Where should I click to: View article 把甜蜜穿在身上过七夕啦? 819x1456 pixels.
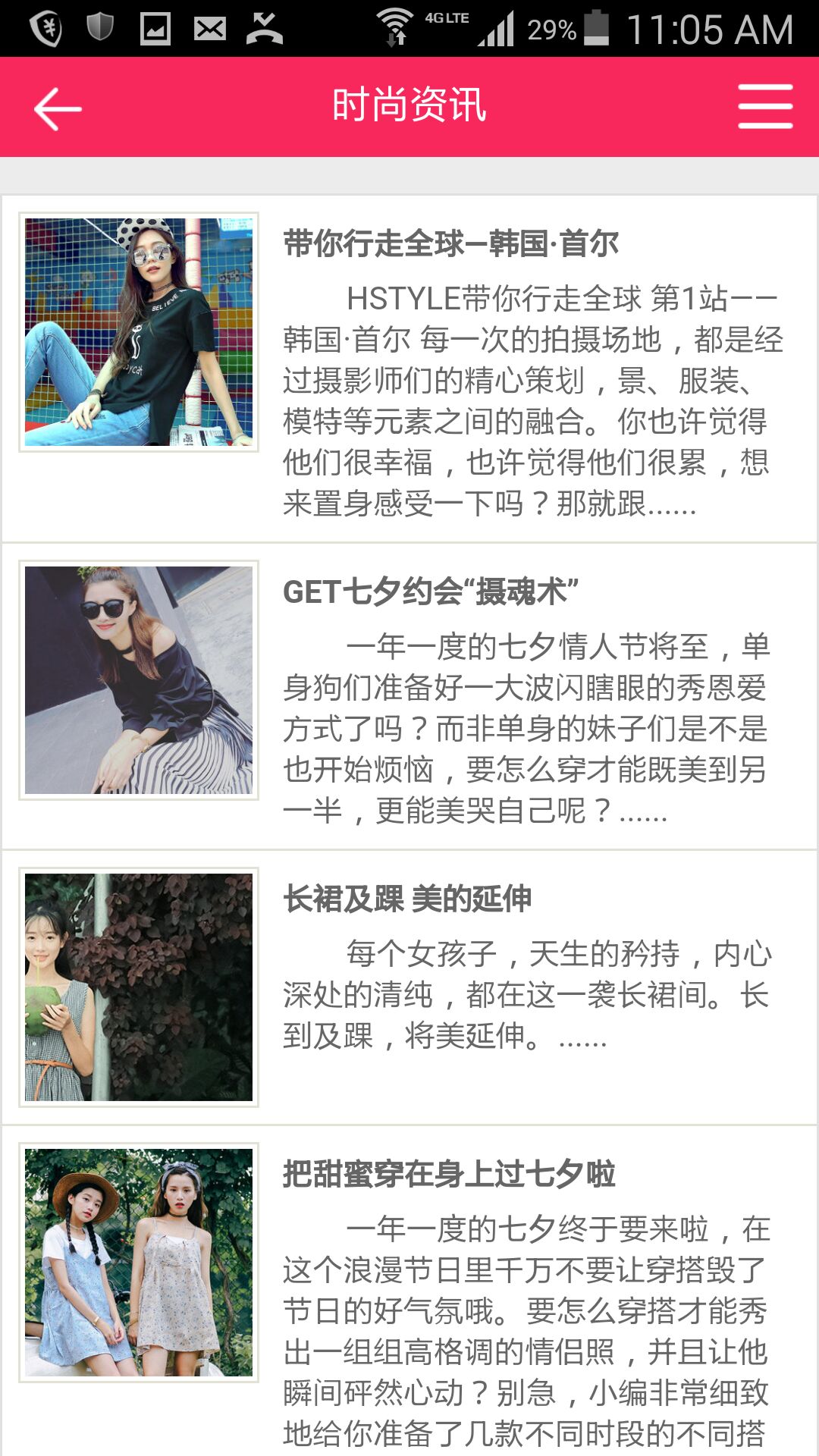449,1175
